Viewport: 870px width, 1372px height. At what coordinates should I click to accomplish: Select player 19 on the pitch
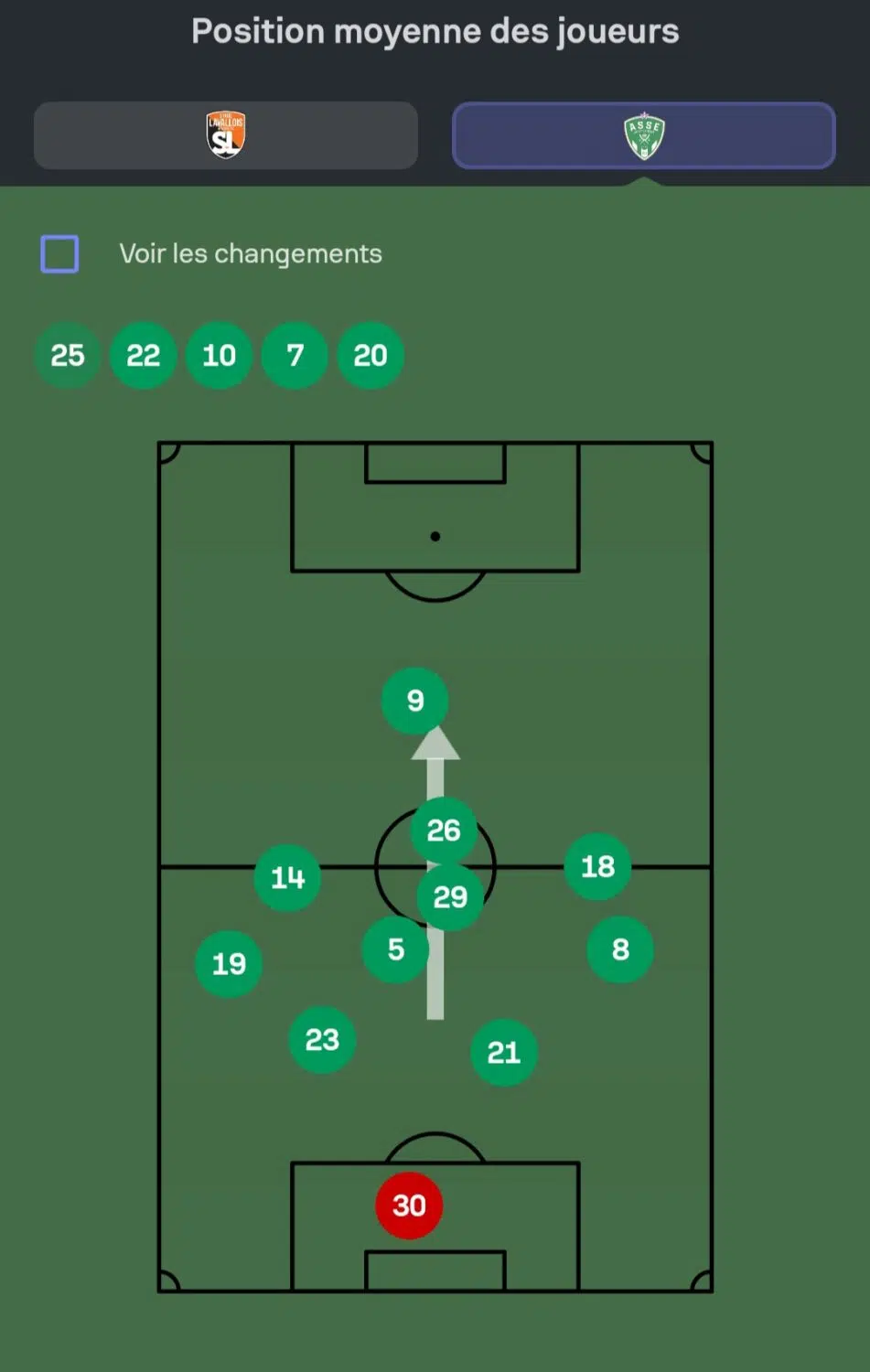(x=229, y=964)
